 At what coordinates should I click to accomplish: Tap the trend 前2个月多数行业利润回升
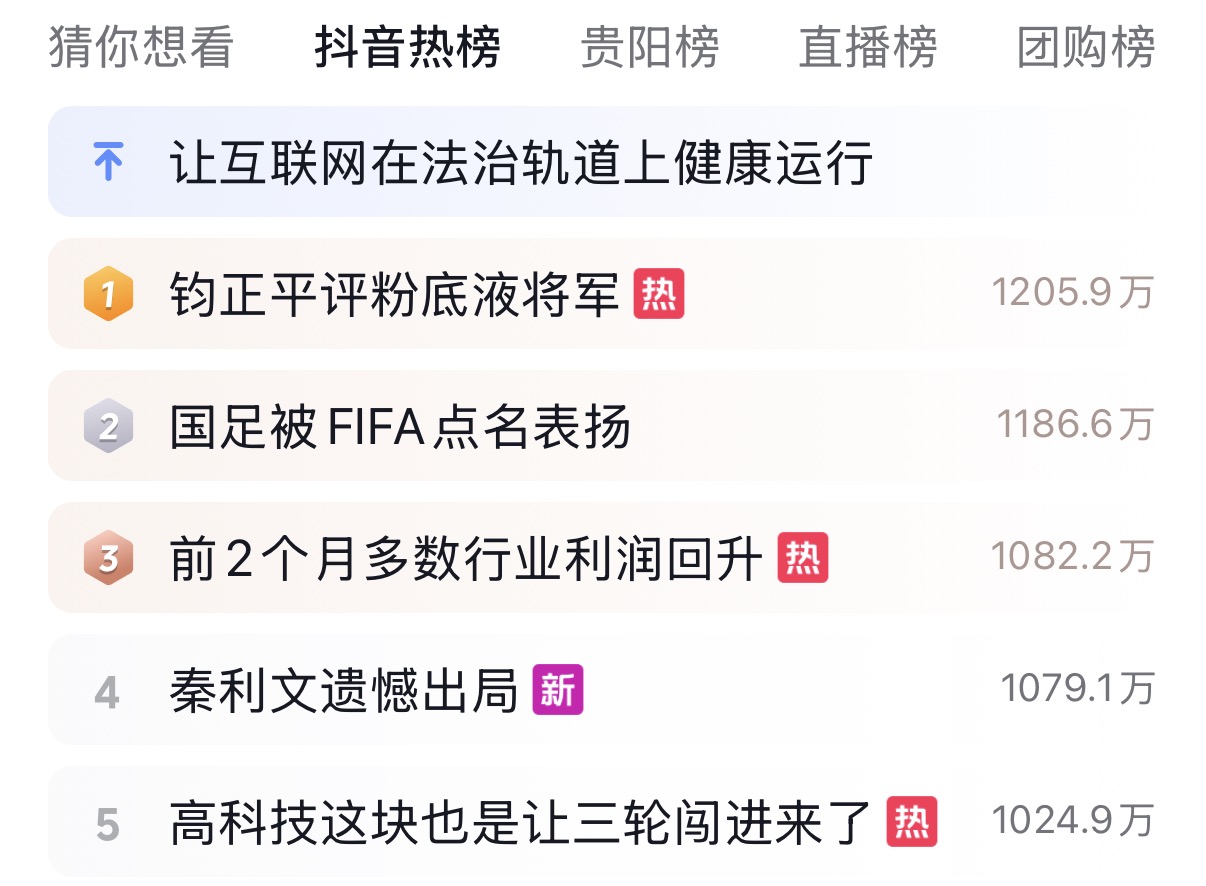click(x=466, y=559)
